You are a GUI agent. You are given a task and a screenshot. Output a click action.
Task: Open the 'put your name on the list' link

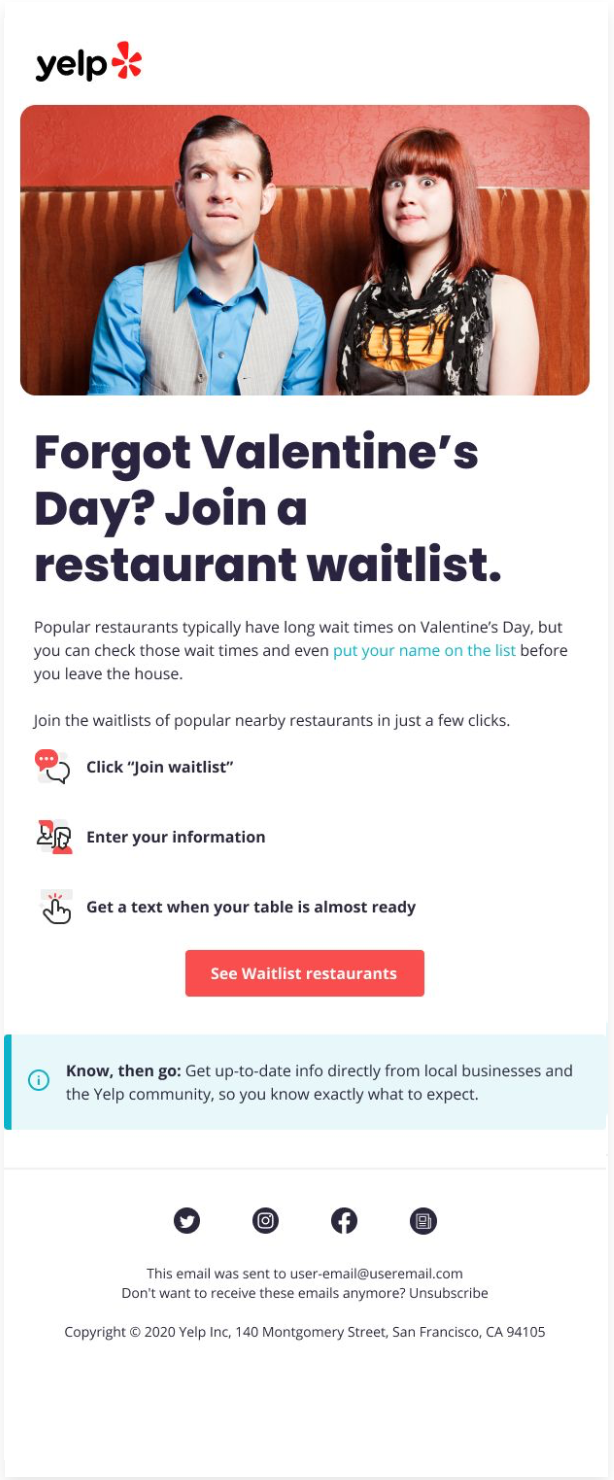click(424, 651)
